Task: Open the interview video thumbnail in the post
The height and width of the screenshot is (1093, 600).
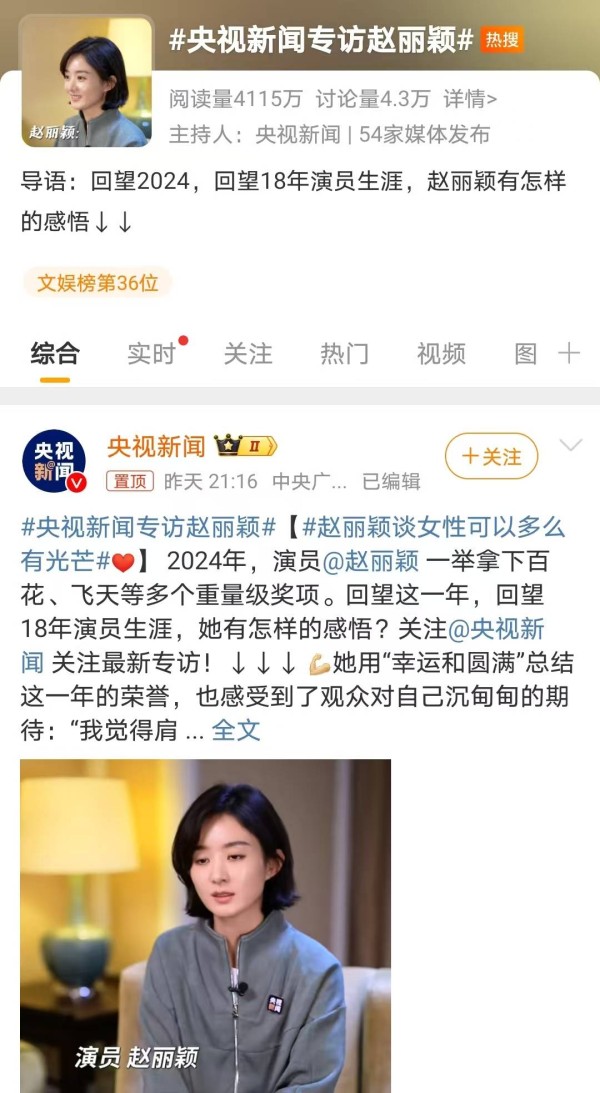Action: point(206,926)
